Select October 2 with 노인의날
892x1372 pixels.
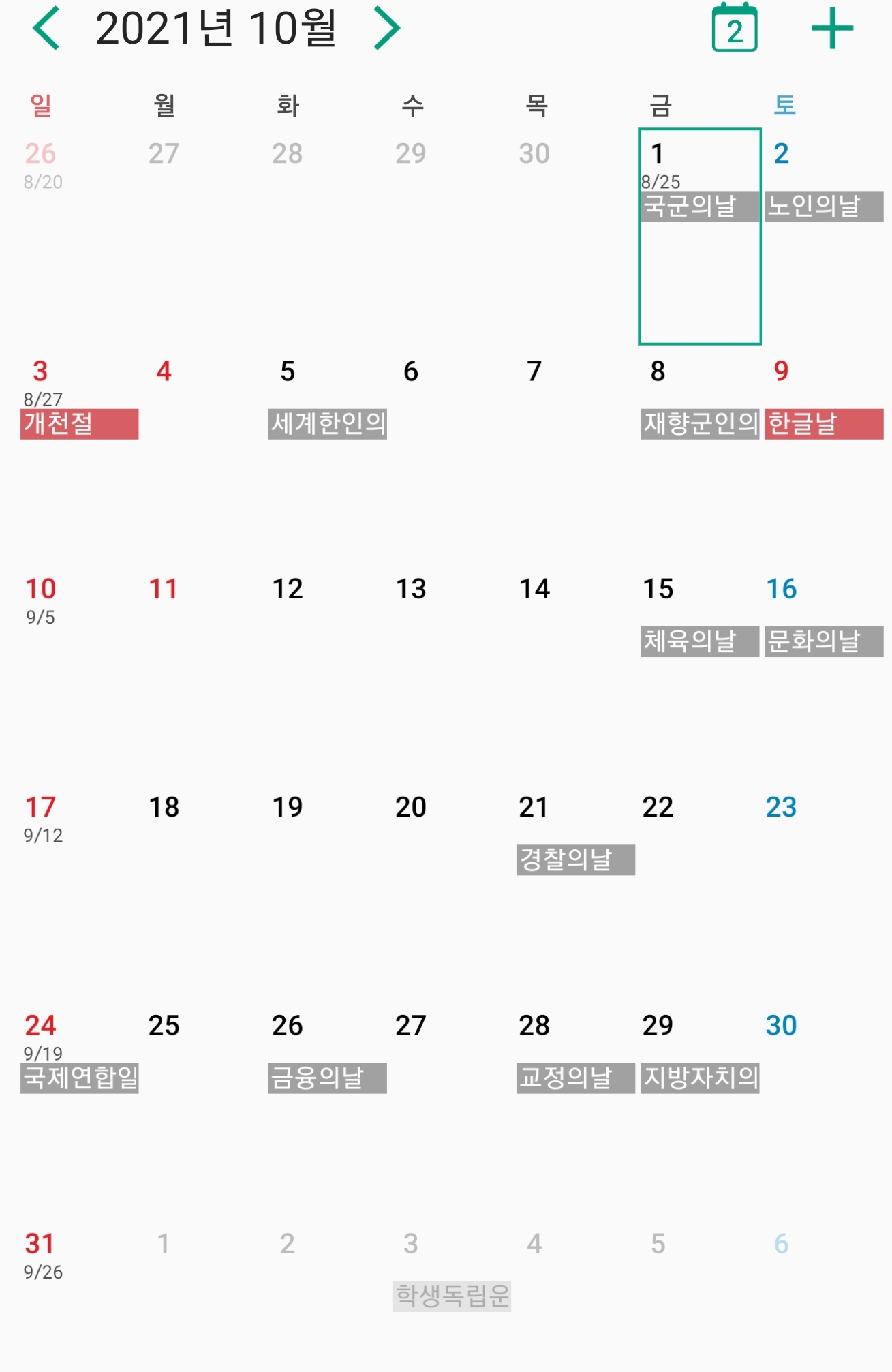(x=823, y=206)
